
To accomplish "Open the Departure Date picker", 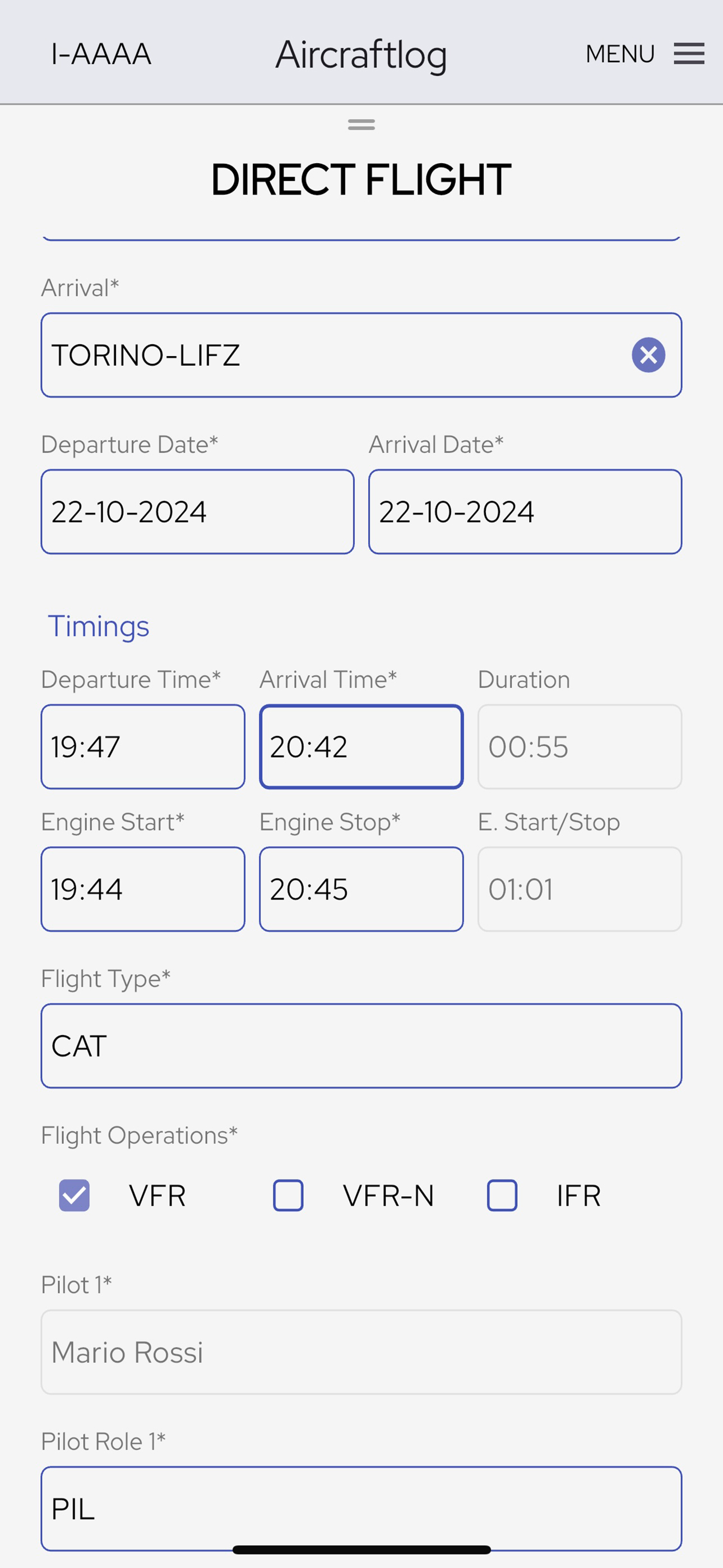I will 197,511.
